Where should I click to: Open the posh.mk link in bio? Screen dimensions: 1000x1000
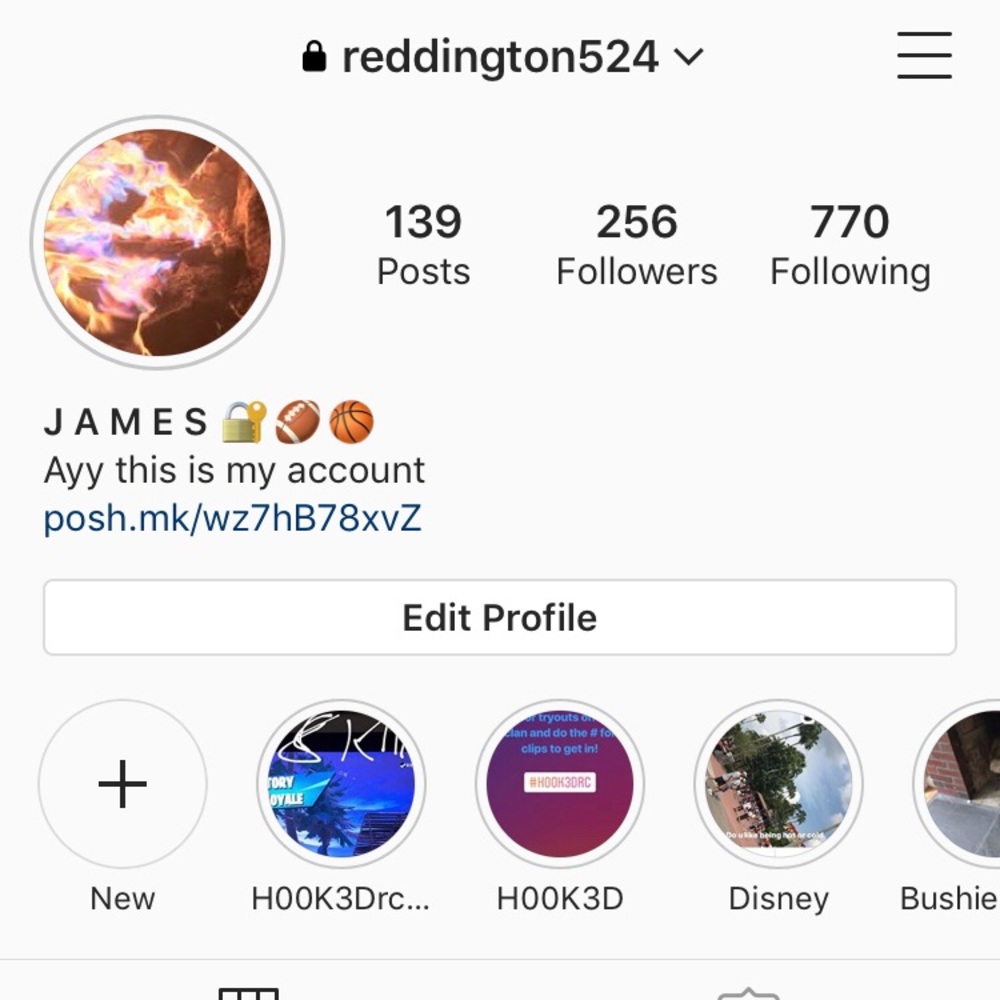(232, 519)
